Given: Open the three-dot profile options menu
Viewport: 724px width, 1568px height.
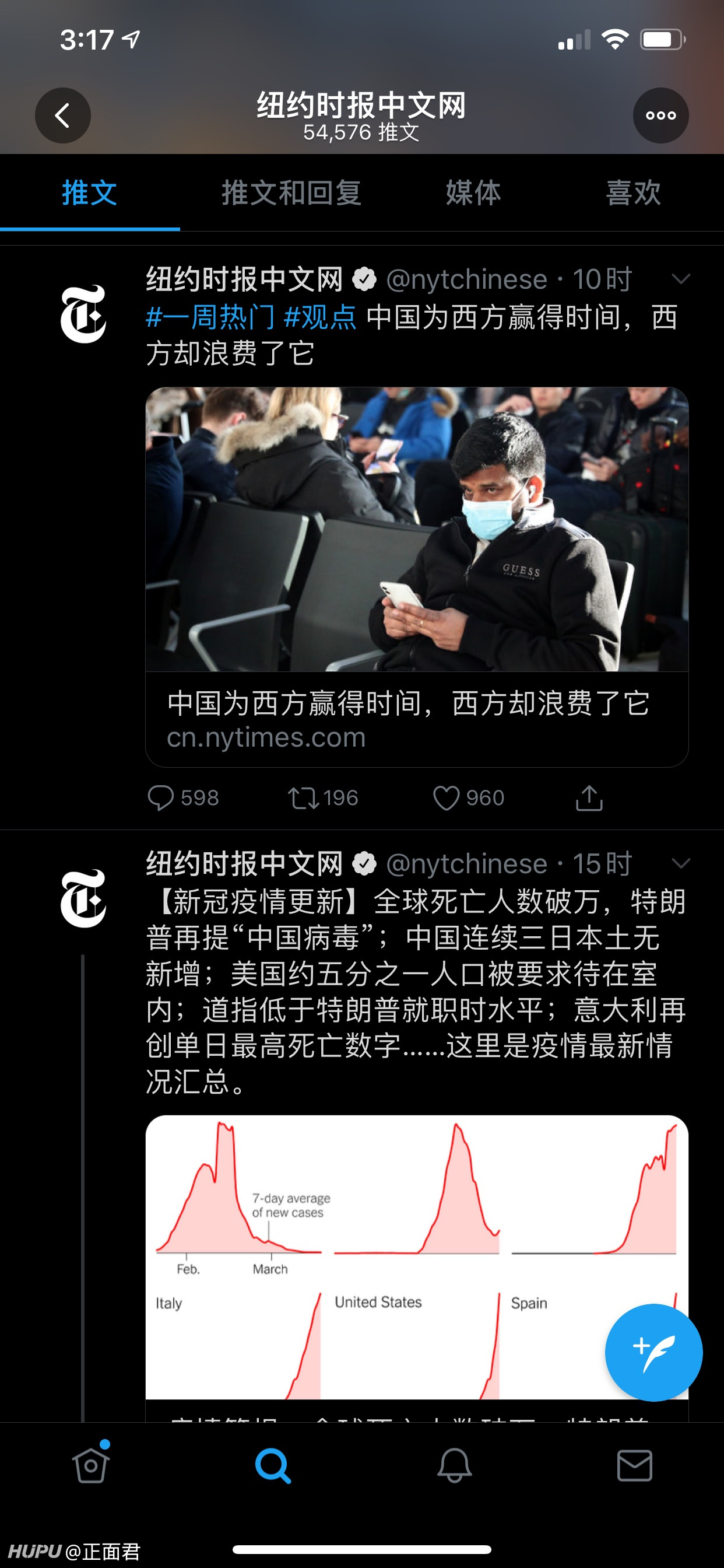Looking at the screenshot, I should (660, 116).
